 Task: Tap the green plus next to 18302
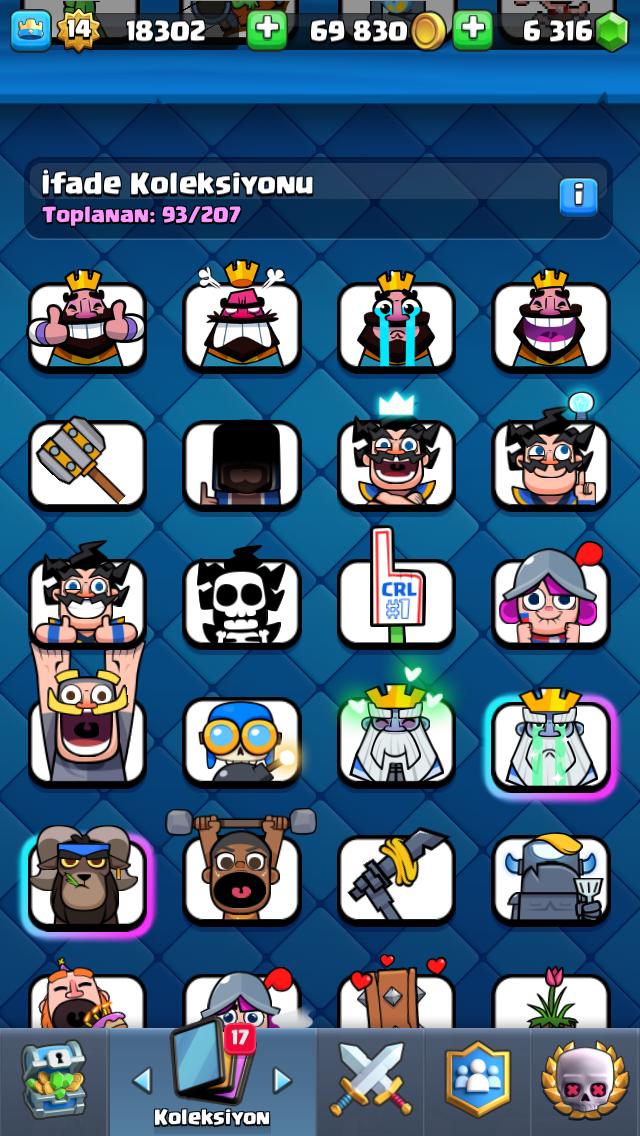(267, 30)
